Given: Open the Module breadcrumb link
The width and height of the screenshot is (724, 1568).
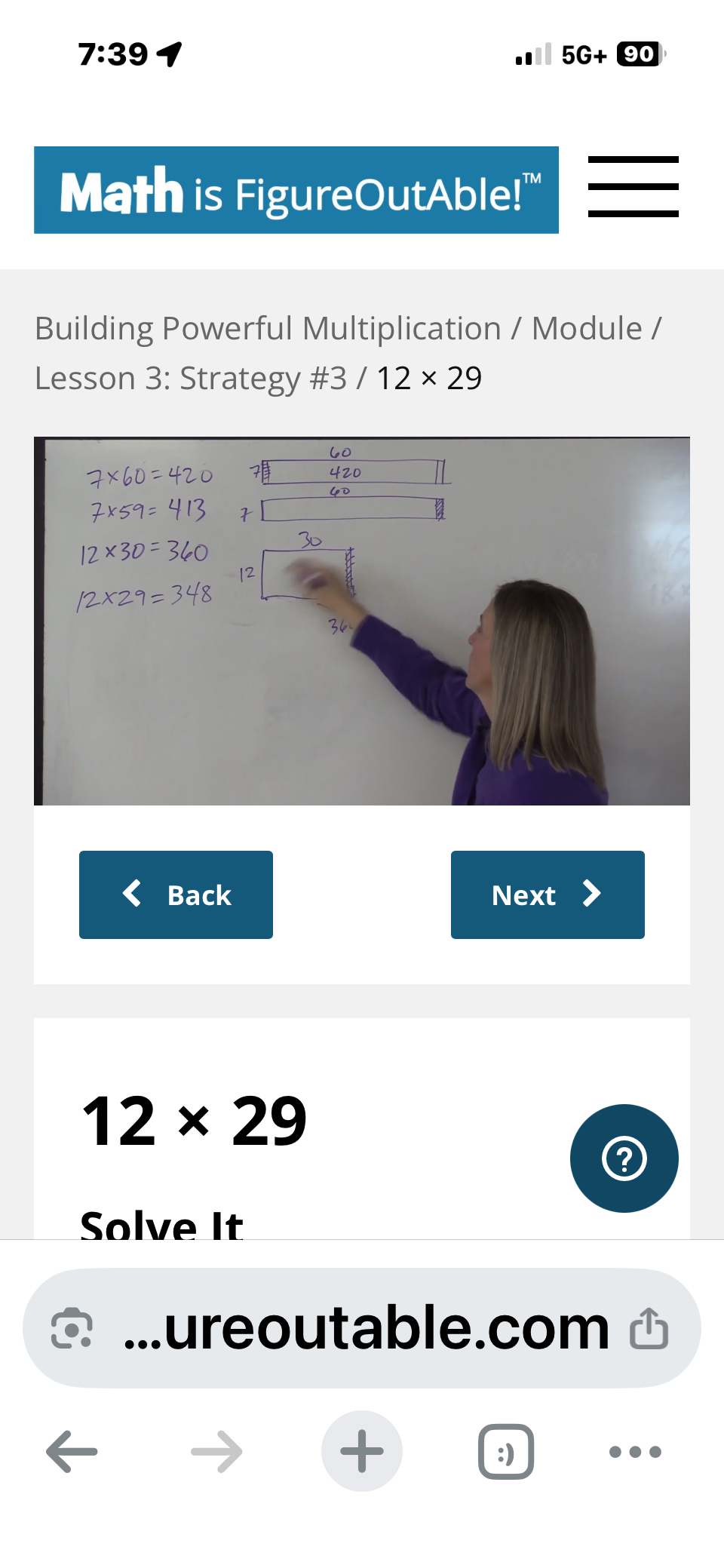Looking at the screenshot, I should [x=587, y=329].
